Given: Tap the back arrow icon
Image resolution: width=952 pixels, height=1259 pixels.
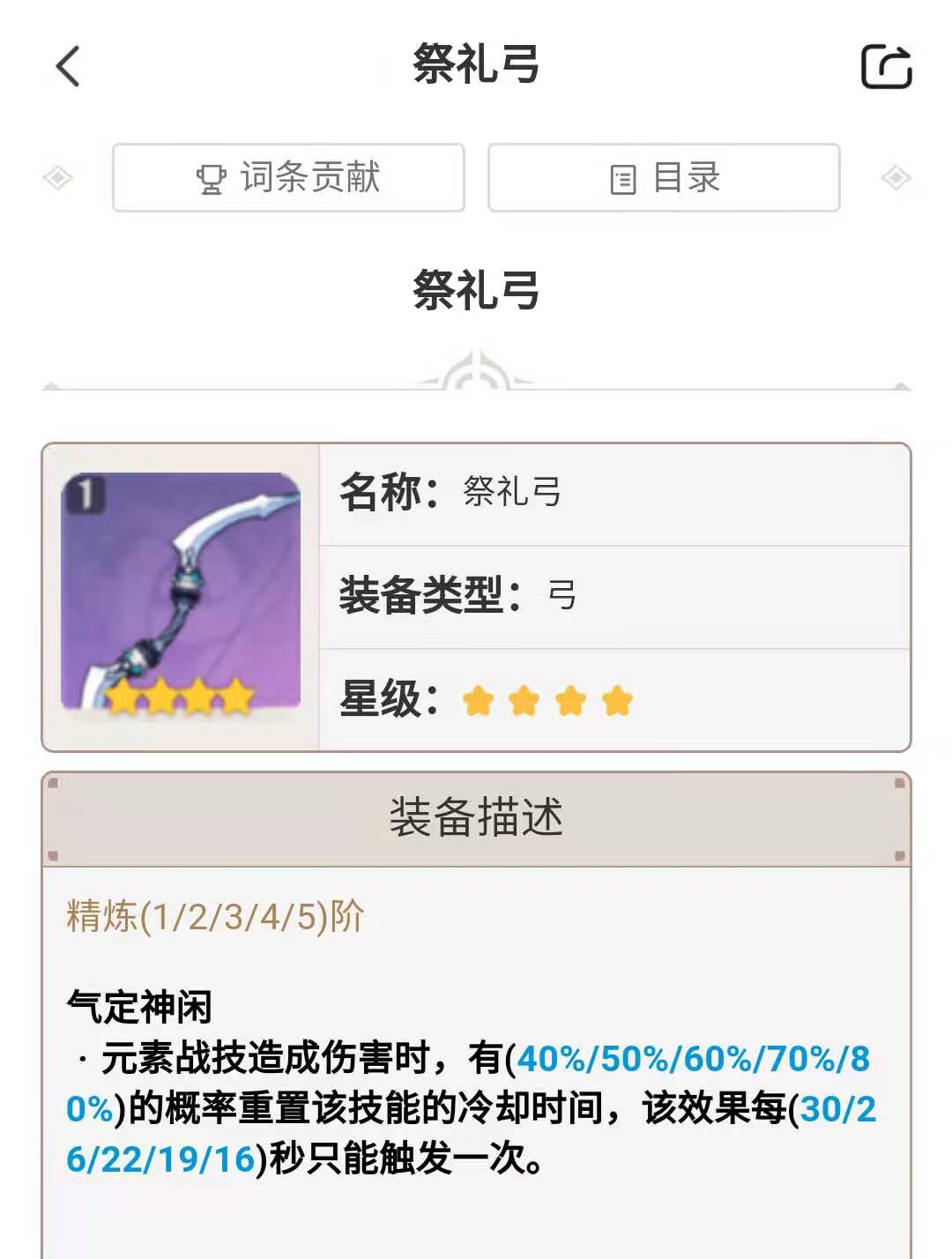Looking at the screenshot, I should (x=66, y=67).
